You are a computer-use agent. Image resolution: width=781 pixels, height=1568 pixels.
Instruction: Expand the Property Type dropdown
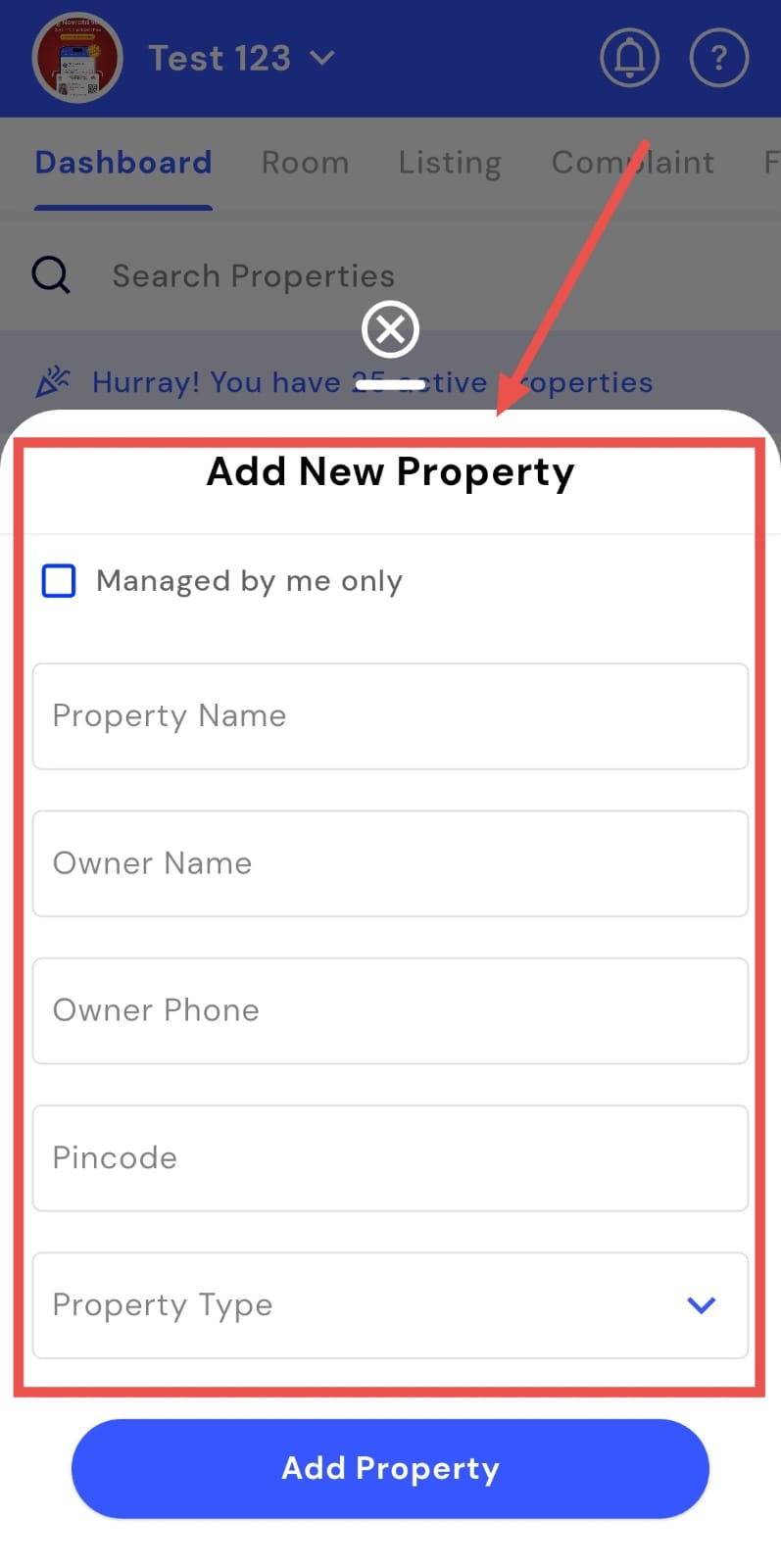[x=390, y=1305]
